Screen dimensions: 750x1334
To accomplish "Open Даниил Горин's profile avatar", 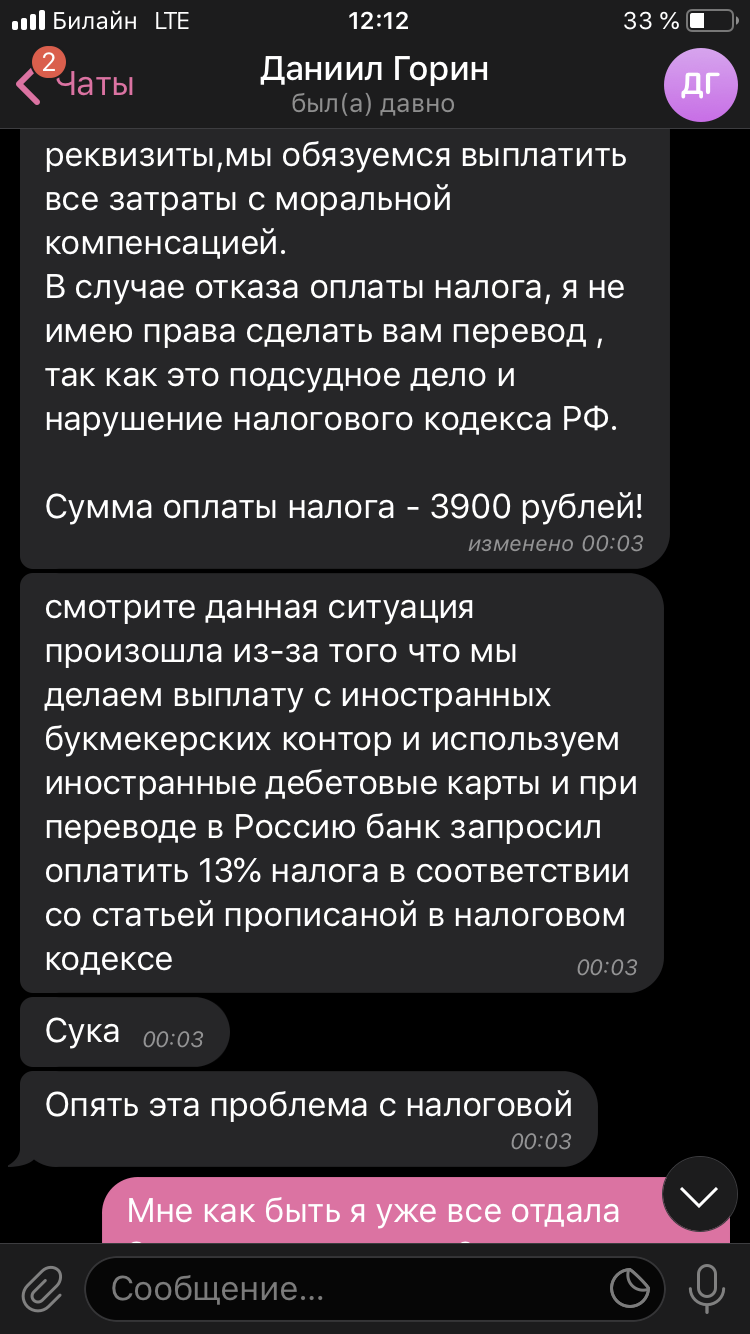I will 700,84.
